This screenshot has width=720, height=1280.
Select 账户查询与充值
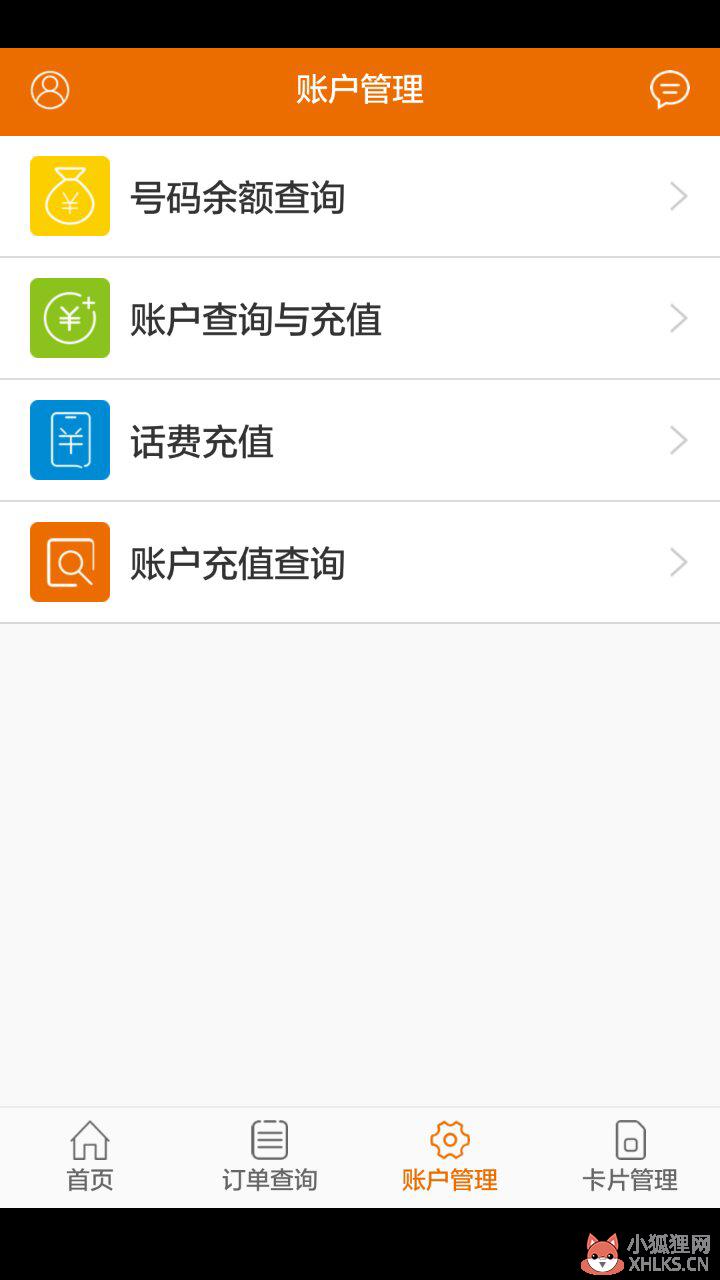point(360,319)
